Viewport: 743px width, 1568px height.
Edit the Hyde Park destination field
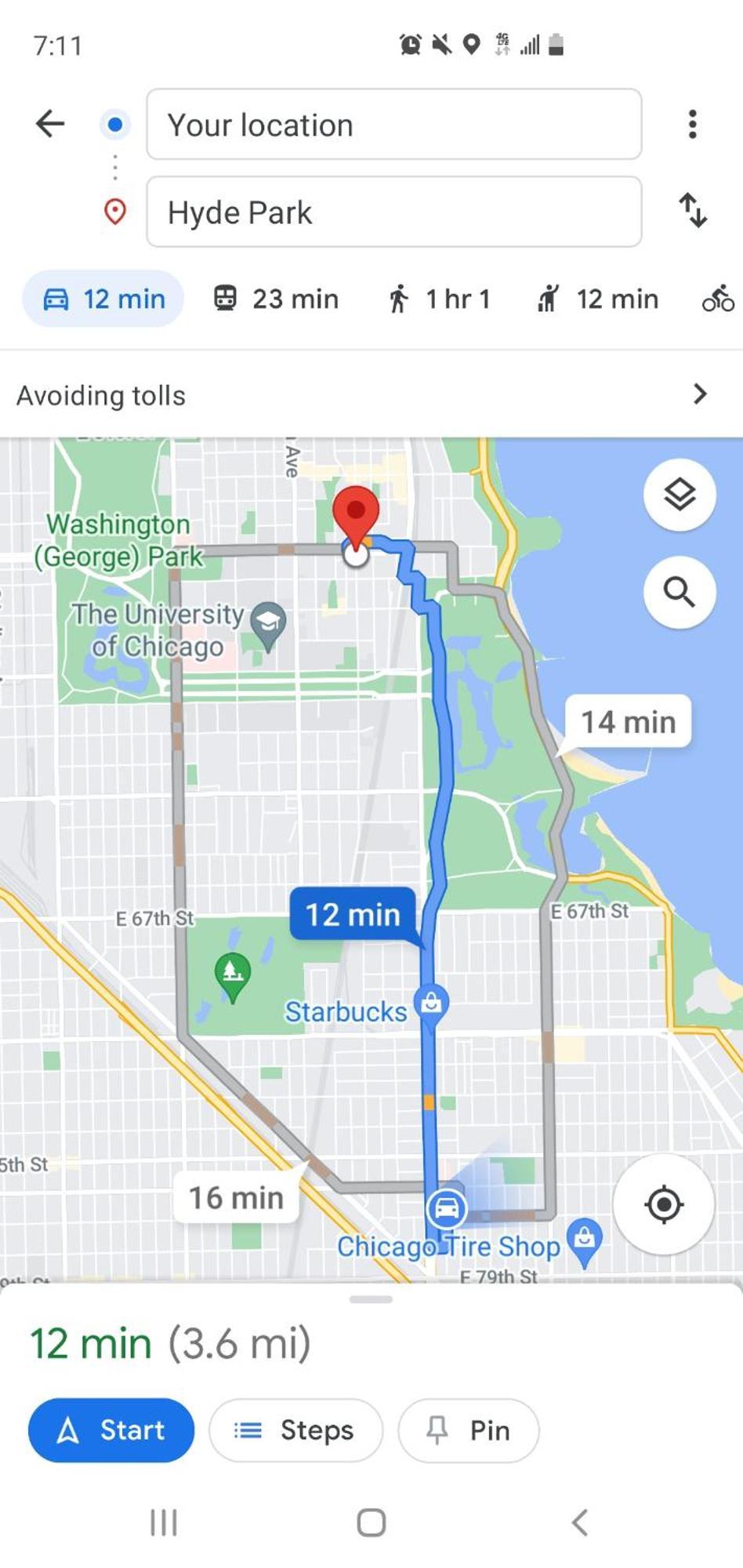pyautogui.click(x=393, y=212)
